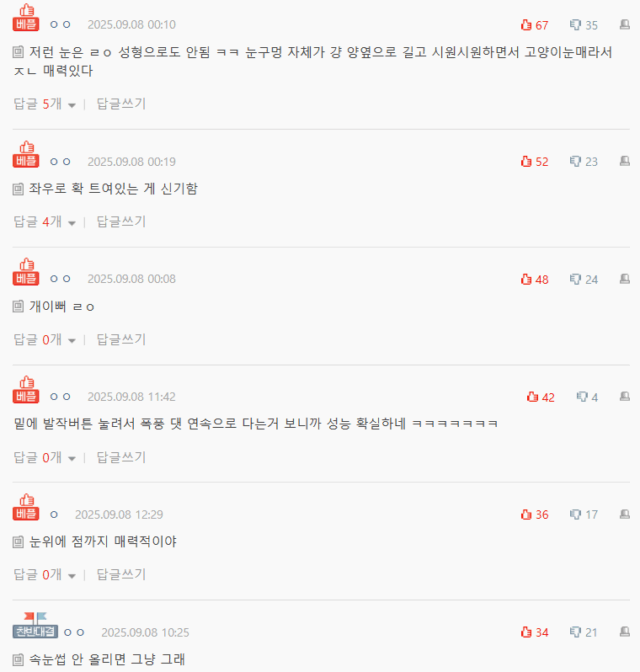The image size is (640, 672).
Task: Write reply to the 시원시원하면서 comment
Action: click(x=121, y=104)
